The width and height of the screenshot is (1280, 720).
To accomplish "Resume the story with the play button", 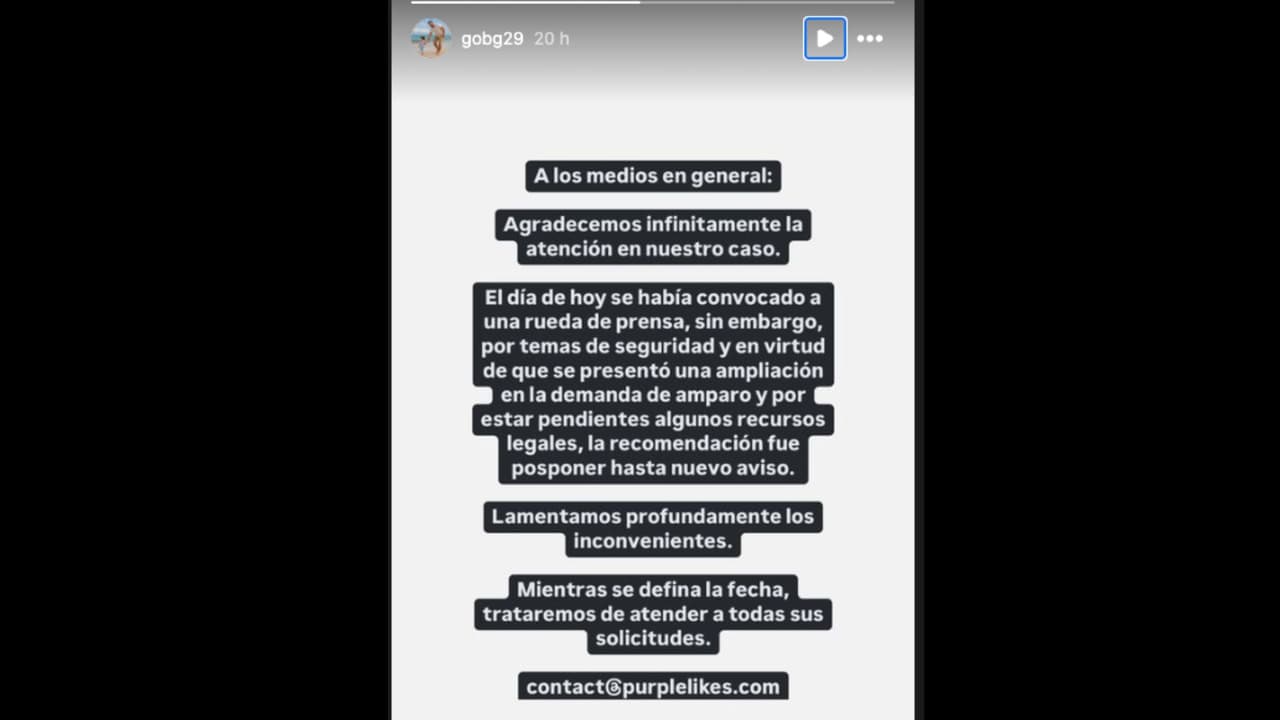I will point(824,39).
